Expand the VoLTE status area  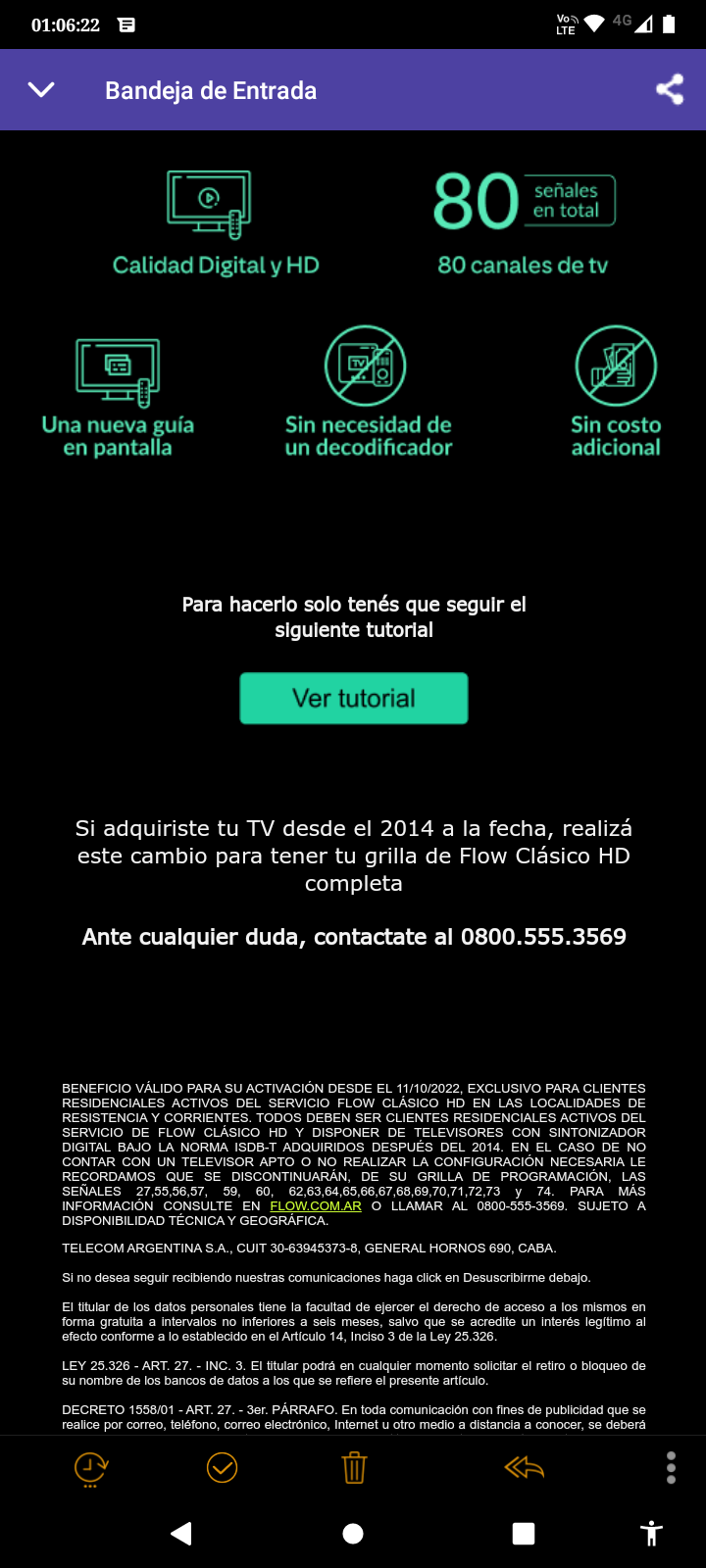(x=567, y=24)
